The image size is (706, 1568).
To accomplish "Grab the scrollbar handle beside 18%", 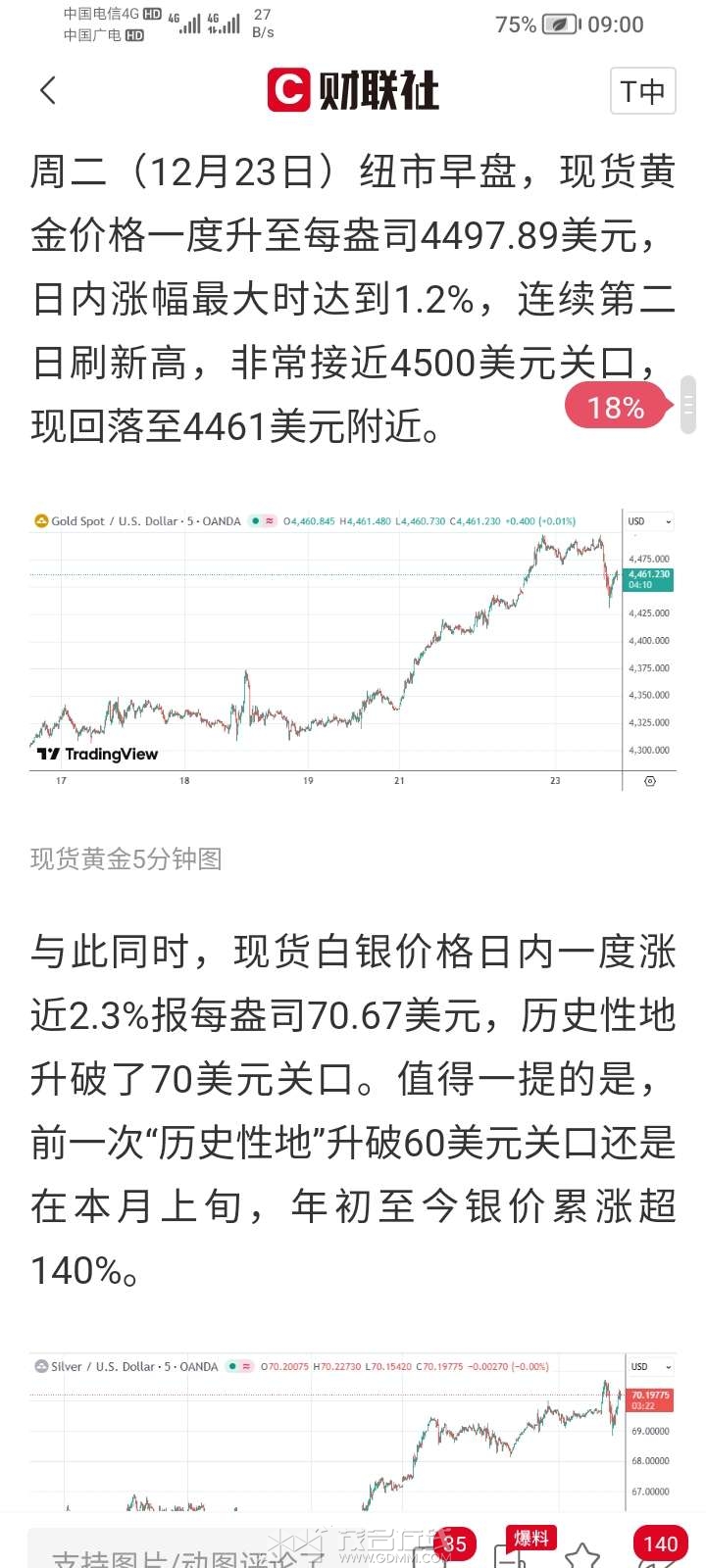I will click(688, 404).
